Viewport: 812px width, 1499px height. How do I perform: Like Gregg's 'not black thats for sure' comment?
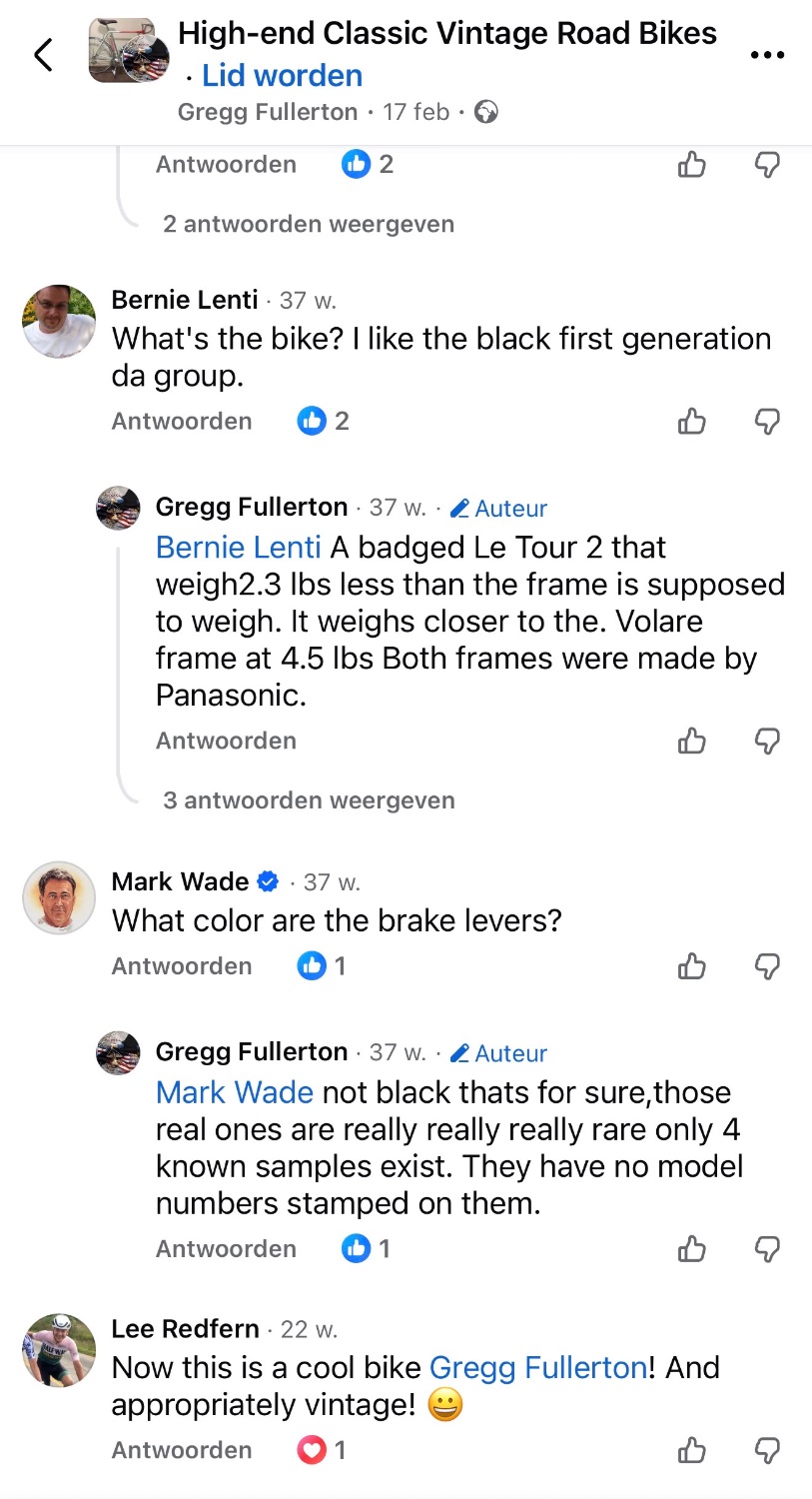coord(691,1248)
